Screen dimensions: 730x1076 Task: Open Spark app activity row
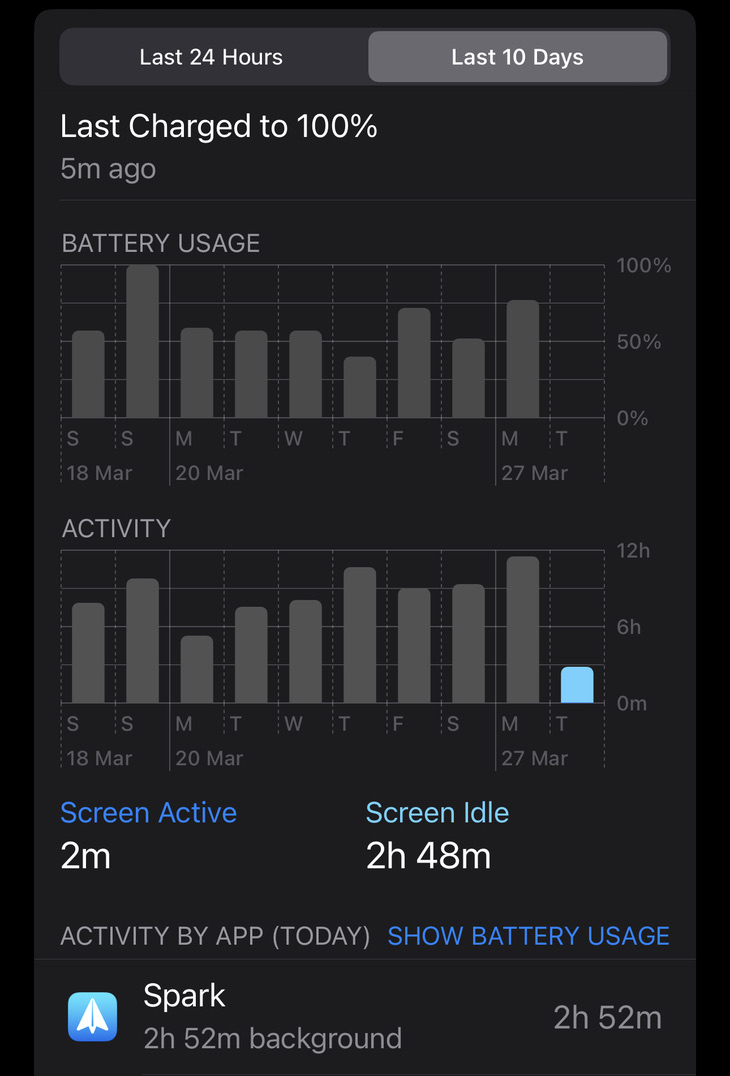point(365,1017)
